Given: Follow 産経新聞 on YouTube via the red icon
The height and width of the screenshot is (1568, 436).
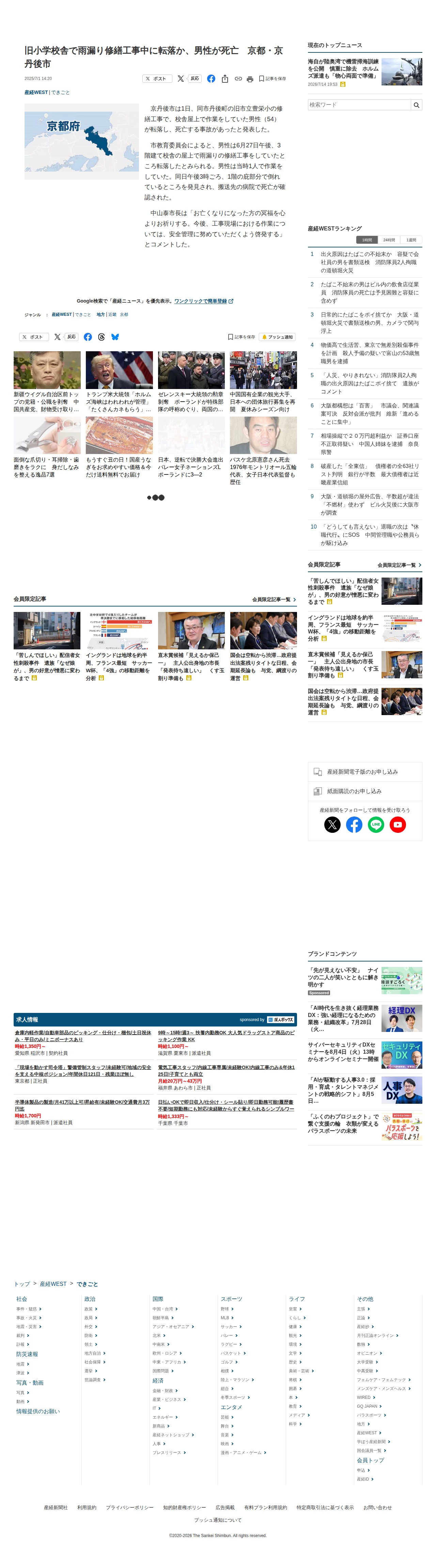Looking at the screenshot, I should (x=398, y=825).
